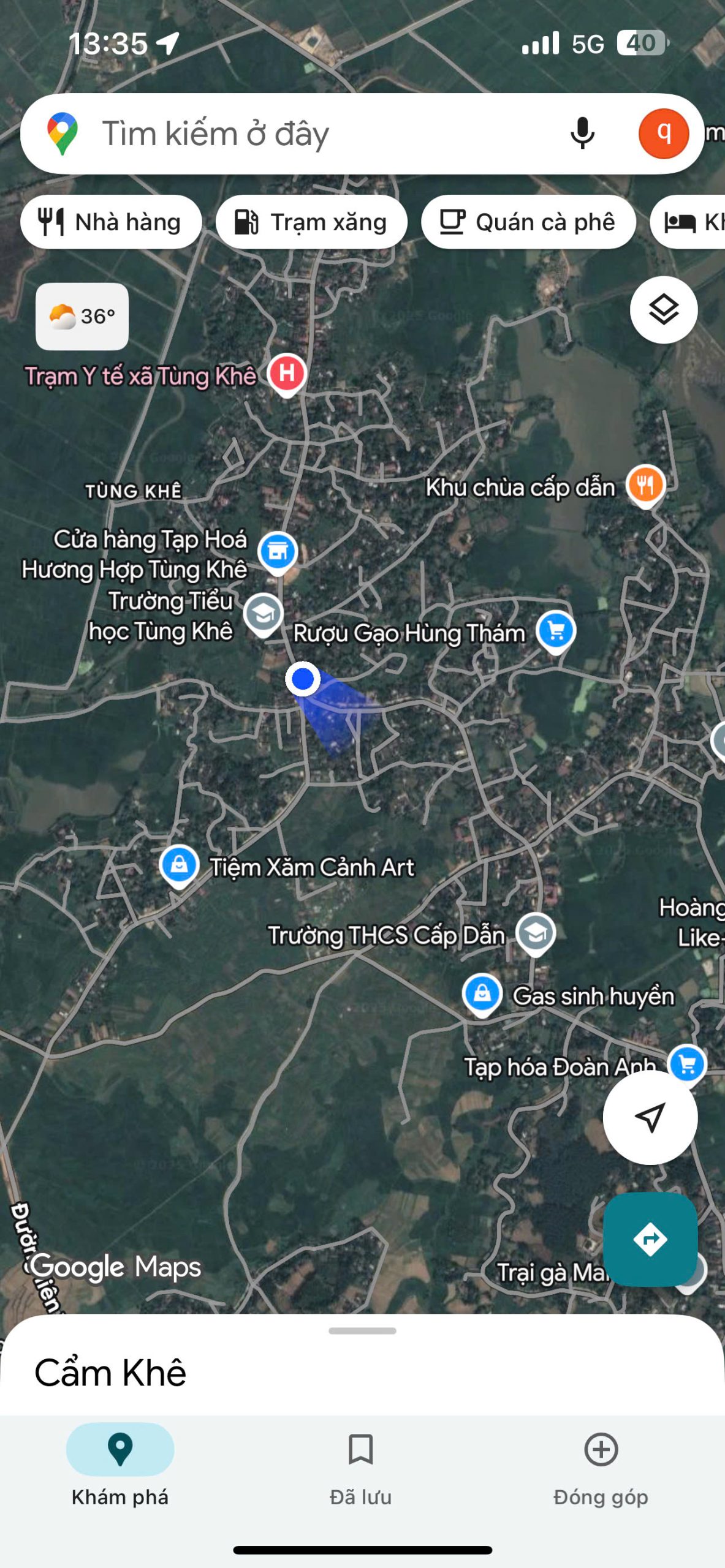The image size is (725, 1568).
Task: Start voice search with the microphone
Action: coord(582,133)
